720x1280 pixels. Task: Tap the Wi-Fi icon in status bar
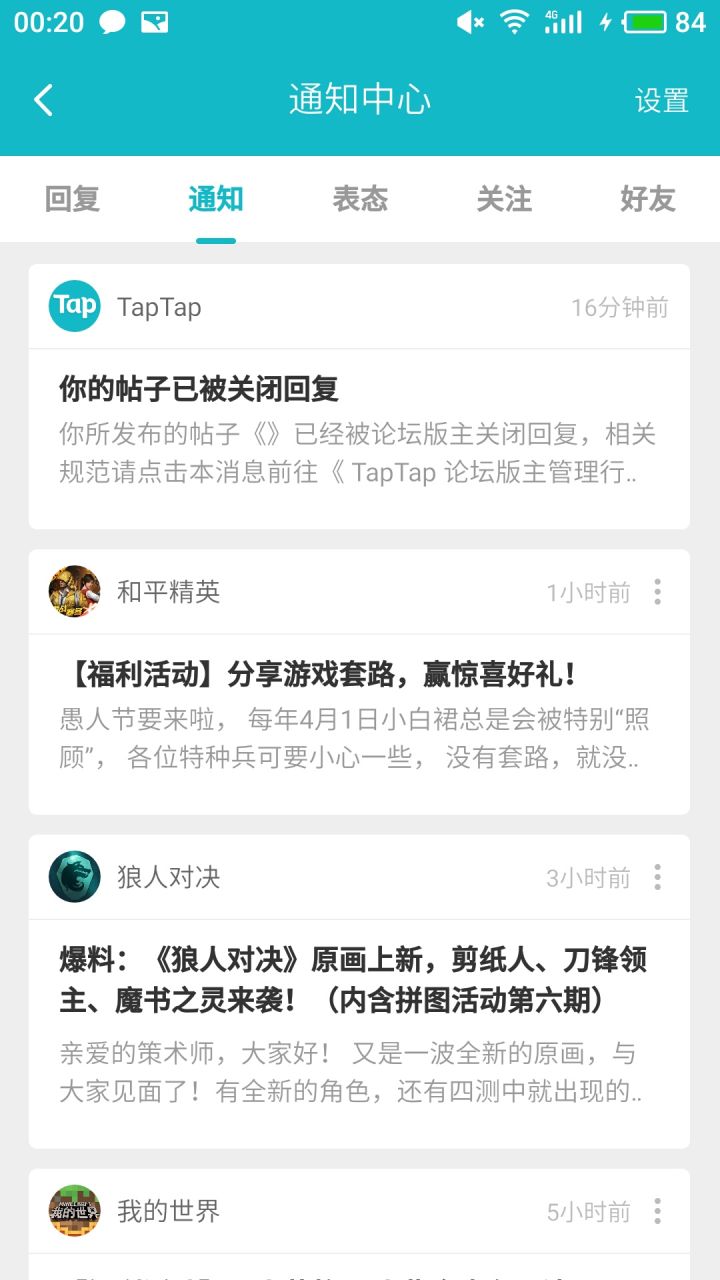coord(513,21)
